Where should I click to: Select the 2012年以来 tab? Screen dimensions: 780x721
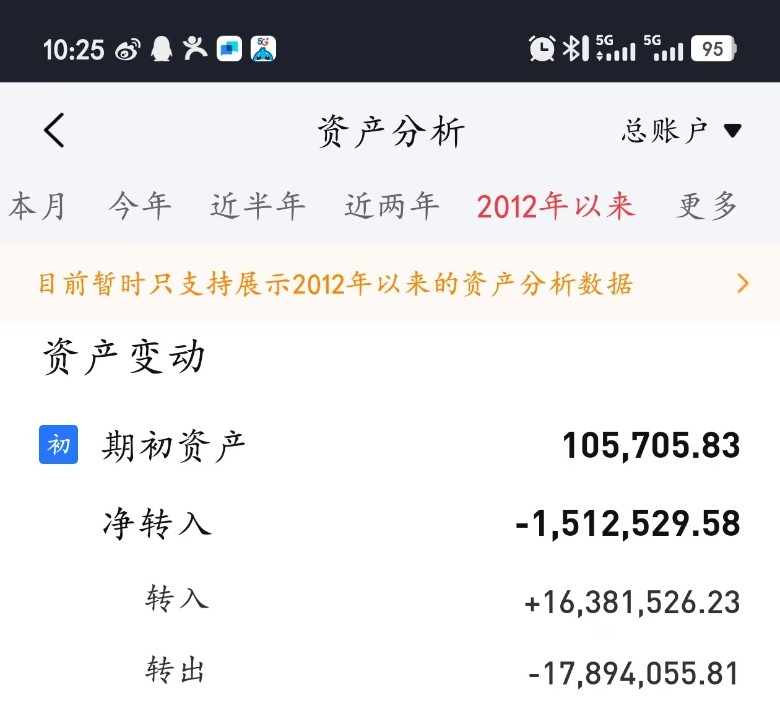(555, 206)
